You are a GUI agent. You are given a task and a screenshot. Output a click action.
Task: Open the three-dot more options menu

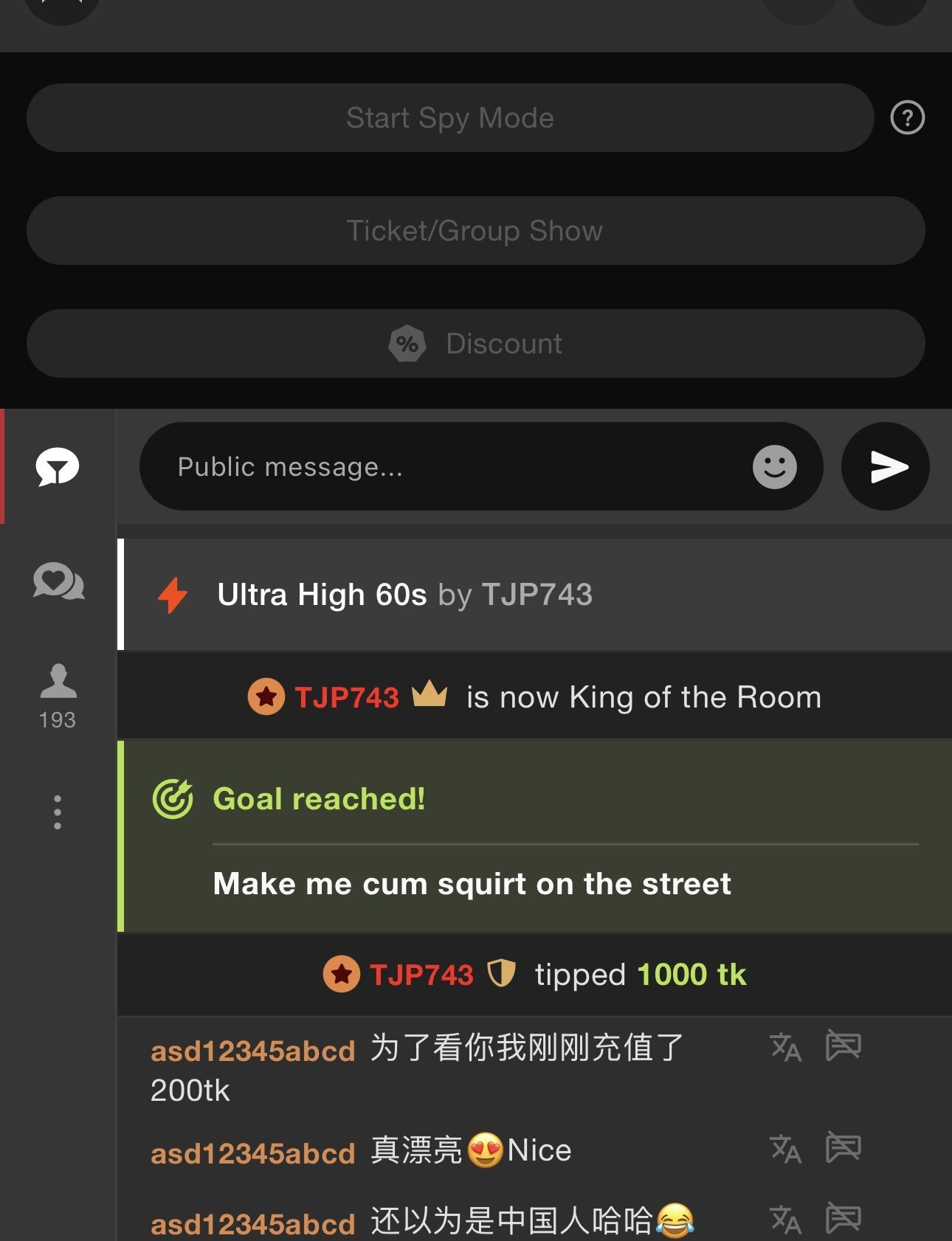point(58,812)
